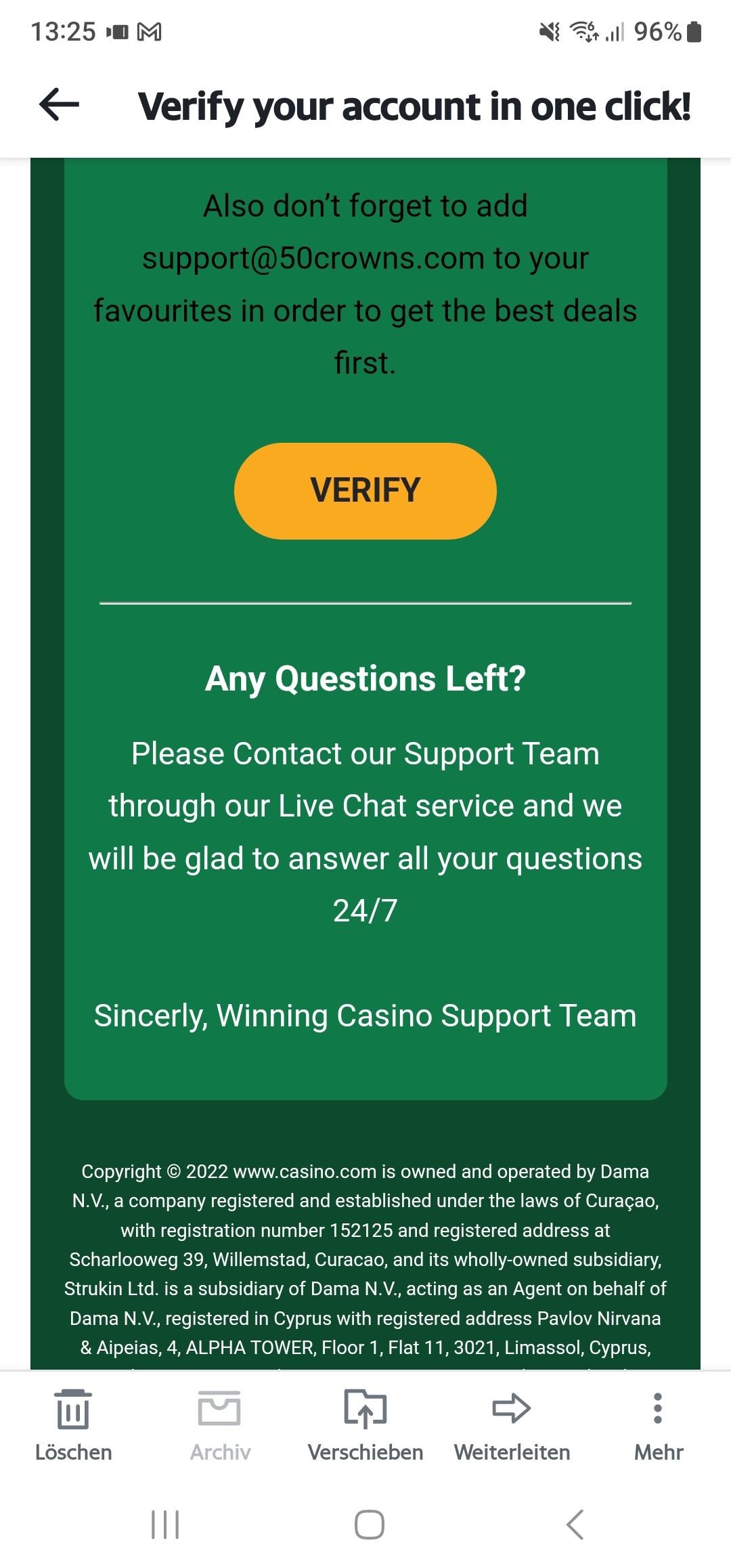Open the Mehr options menu

click(x=658, y=1420)
